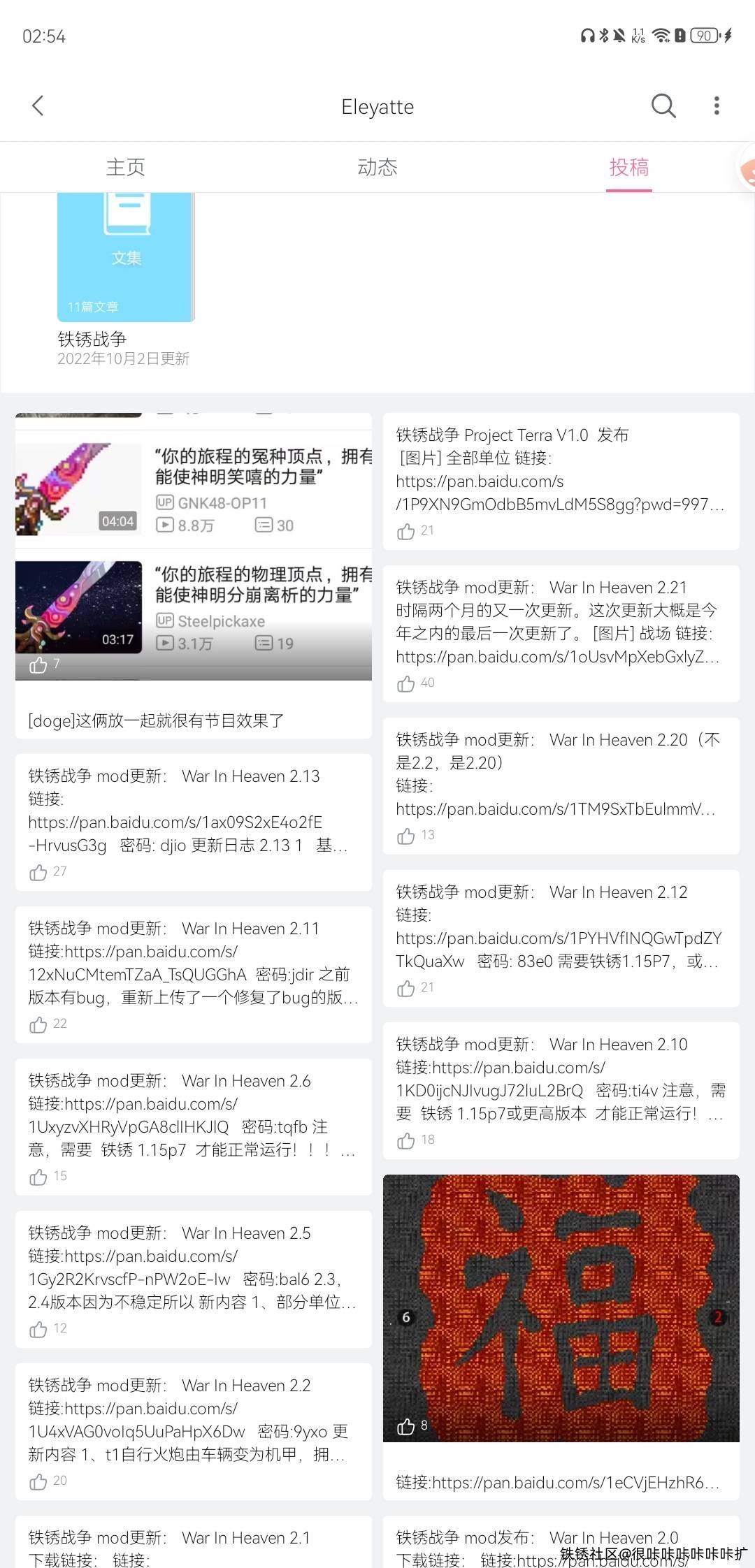The image size is (755, 1568).
Task: Select the 投稿 tab
Action: [x=628, y=167]
